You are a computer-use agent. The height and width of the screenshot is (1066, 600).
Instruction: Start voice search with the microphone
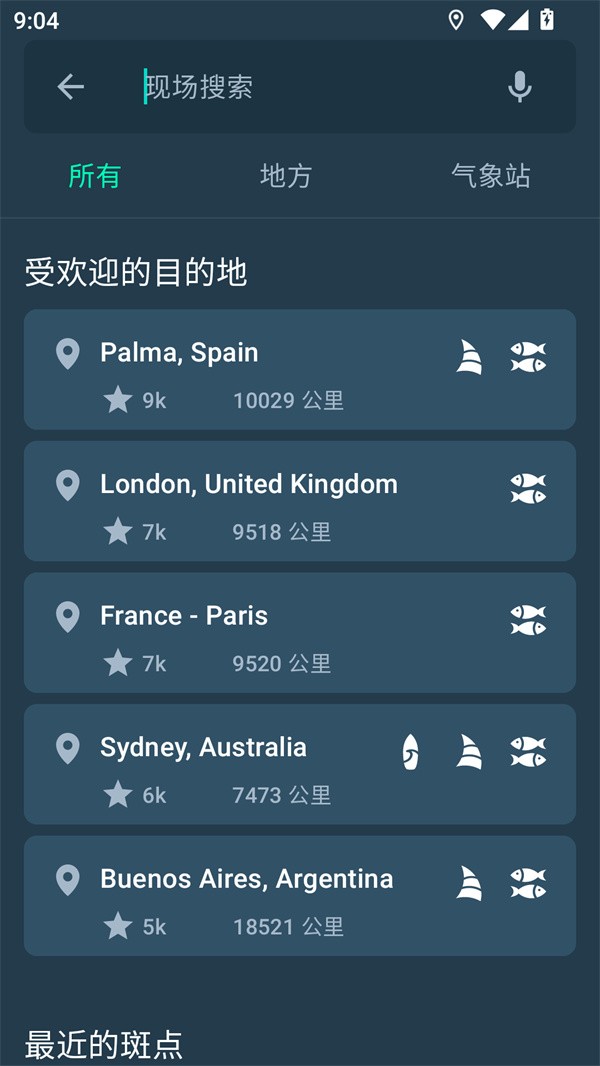[x=519, y=87]
